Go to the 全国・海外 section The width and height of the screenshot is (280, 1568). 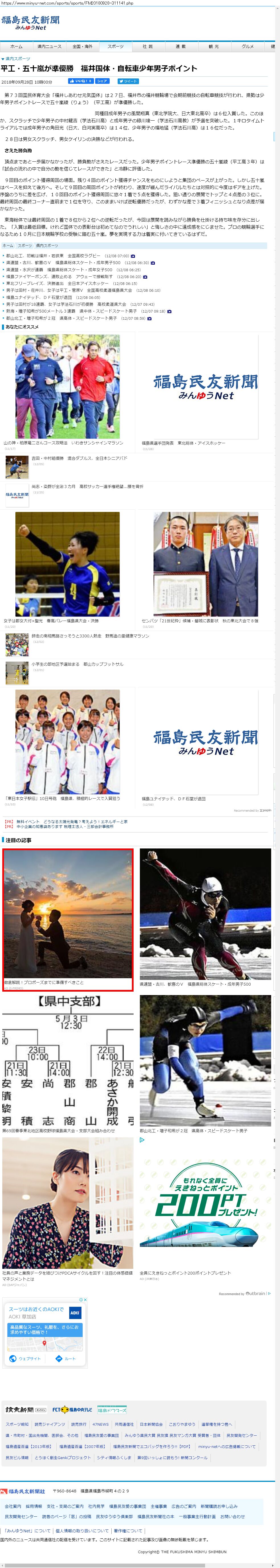[83, 46]
